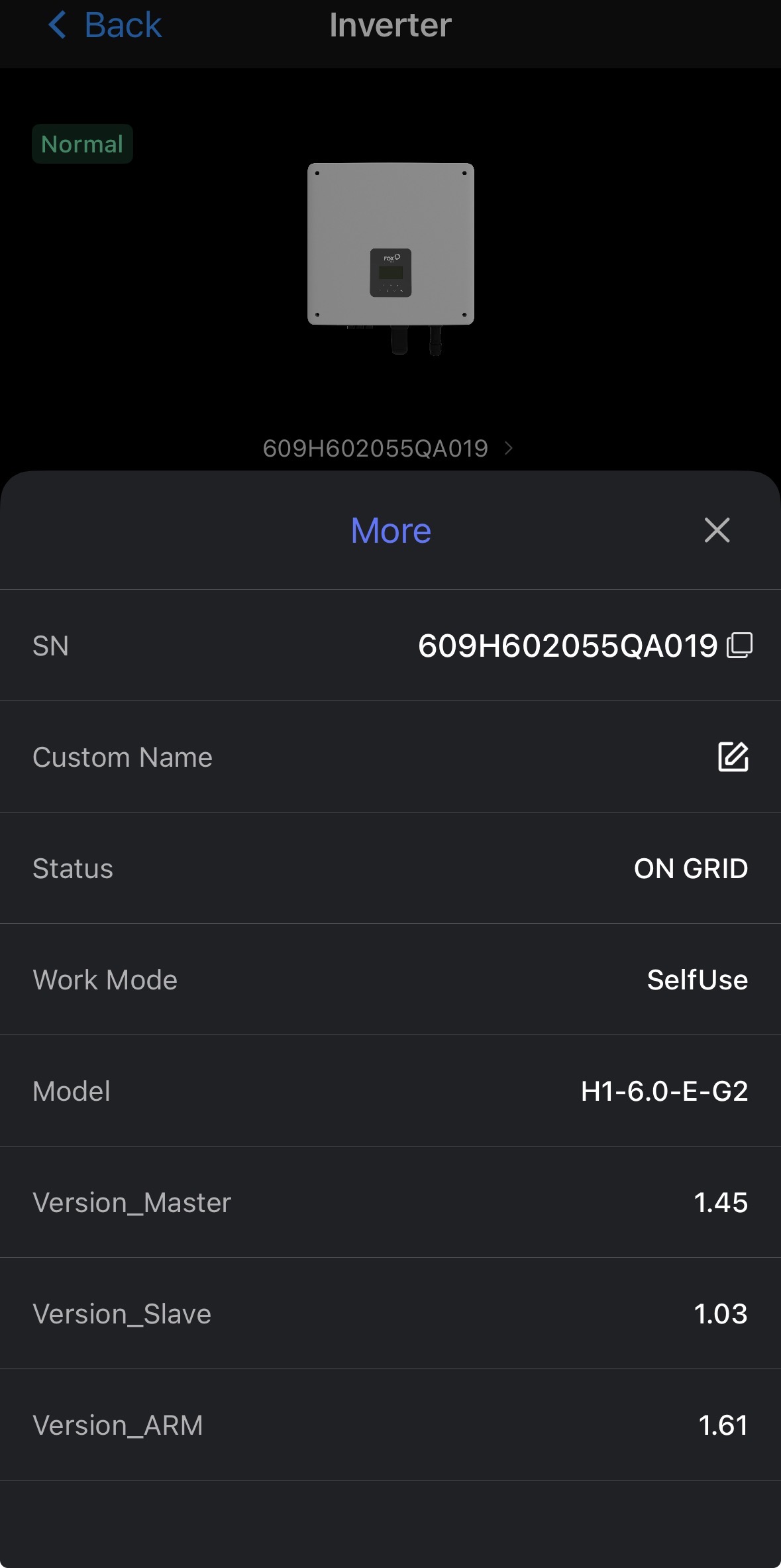This screenshot has width=781, height=1568.
Task: Copy the inverter serial number
Action: coord(739,645)
